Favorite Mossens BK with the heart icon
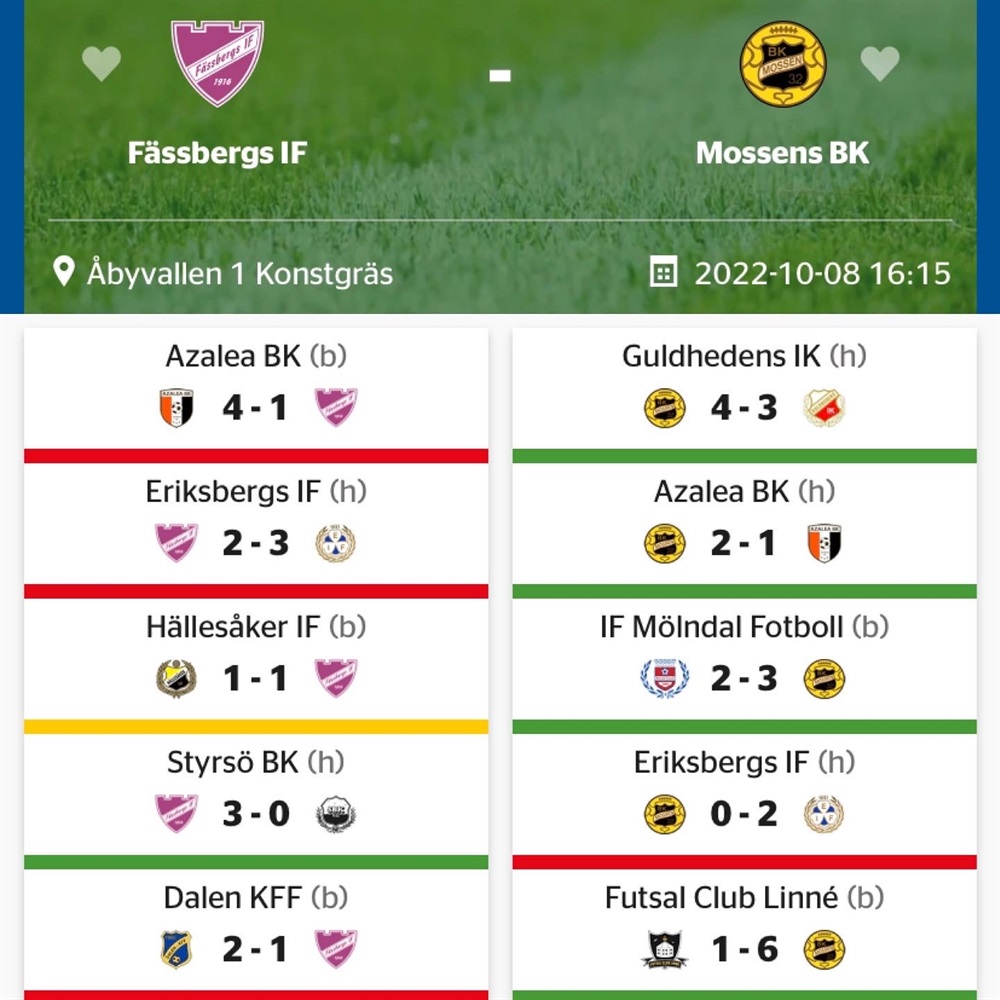 tap(880, 64)
